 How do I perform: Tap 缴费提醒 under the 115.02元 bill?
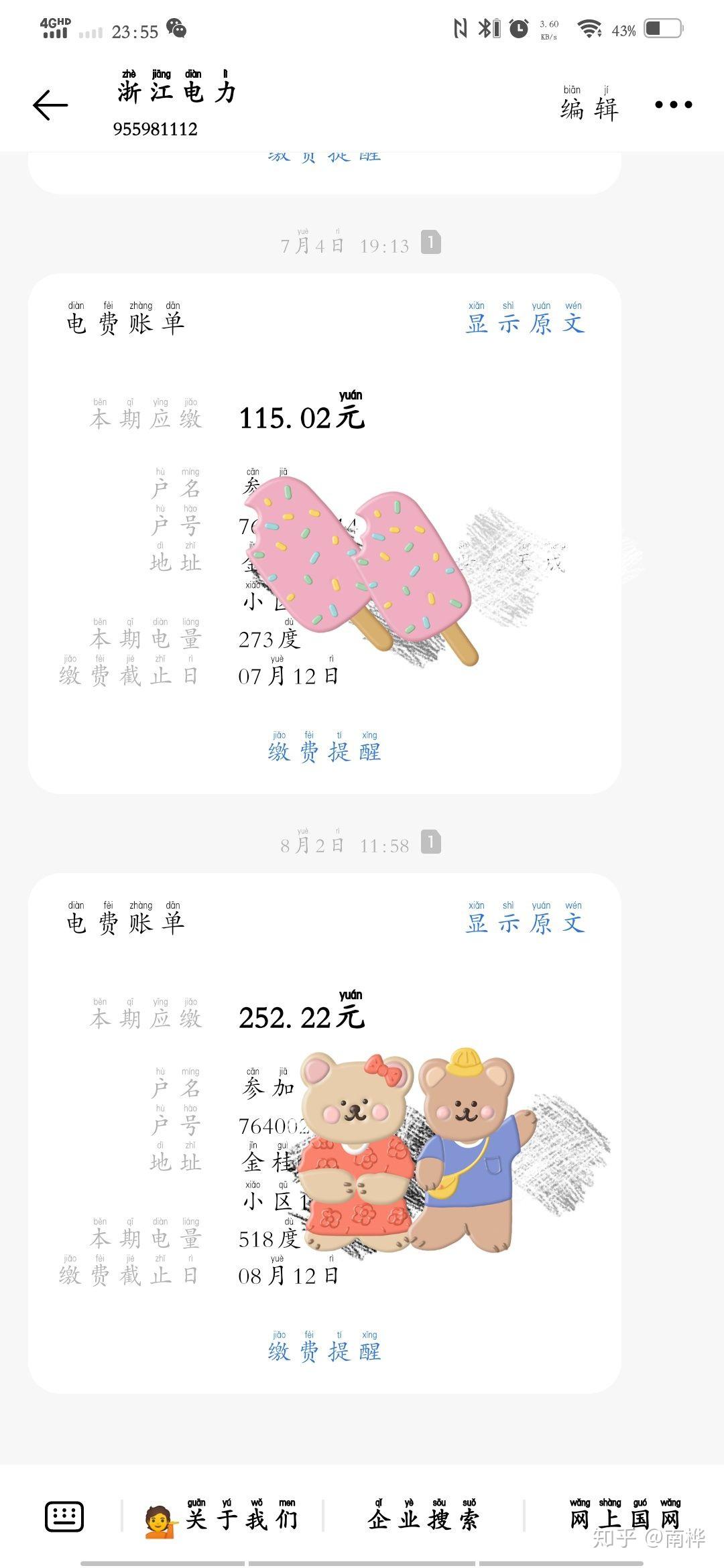324,750
